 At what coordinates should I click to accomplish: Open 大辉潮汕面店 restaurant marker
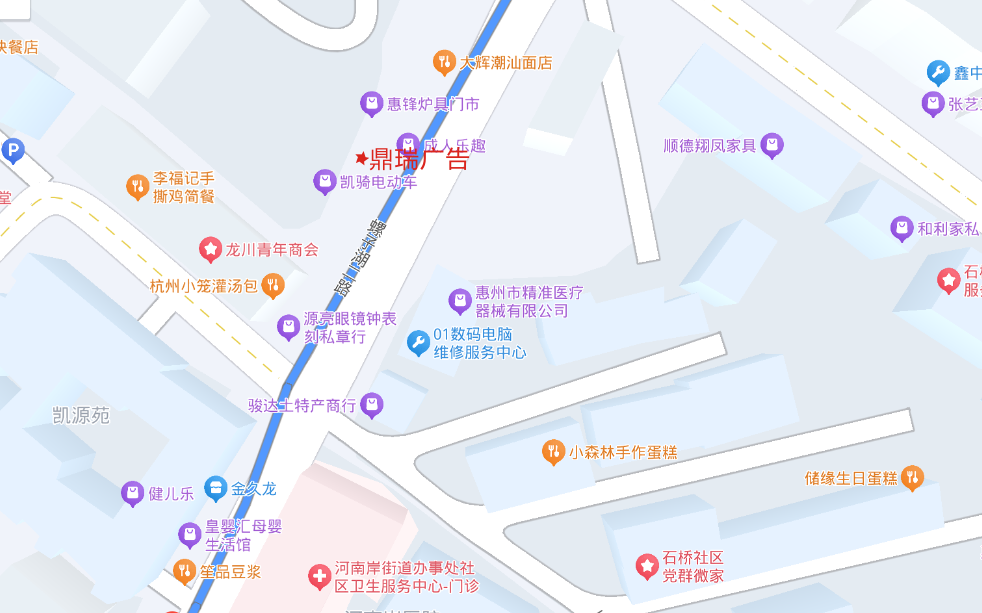tap(444, 63)
